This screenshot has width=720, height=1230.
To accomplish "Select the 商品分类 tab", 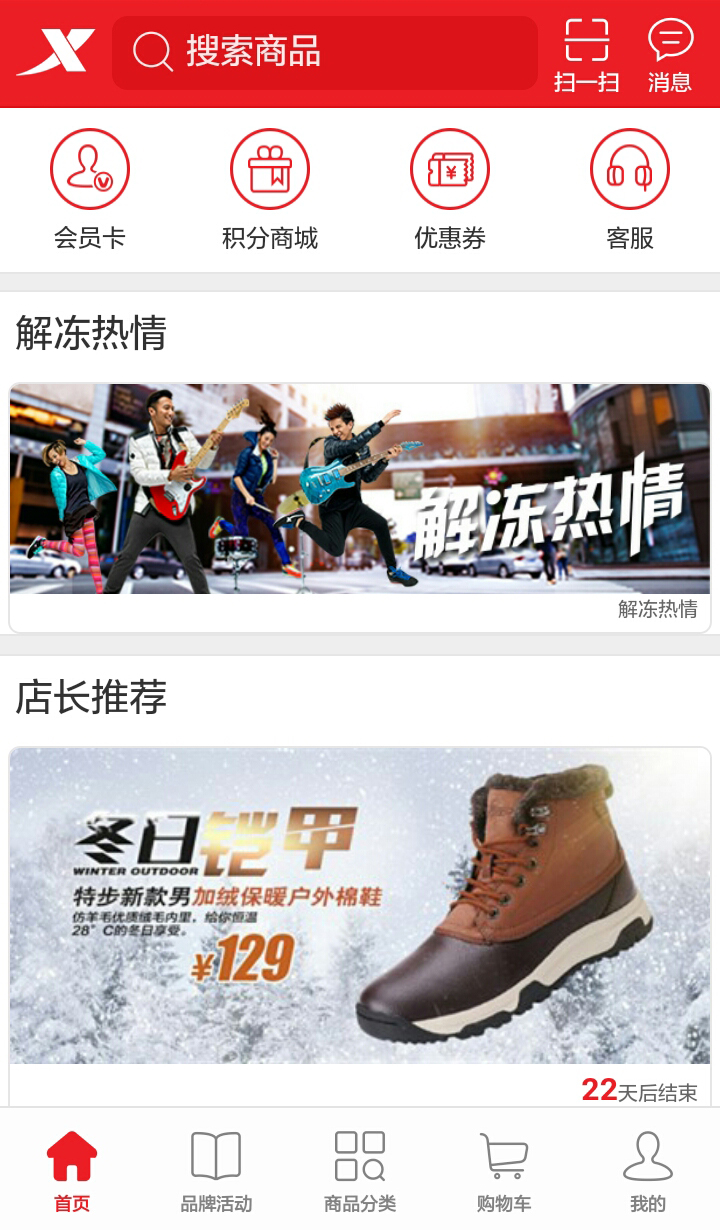I will (x=360, y=1170).
